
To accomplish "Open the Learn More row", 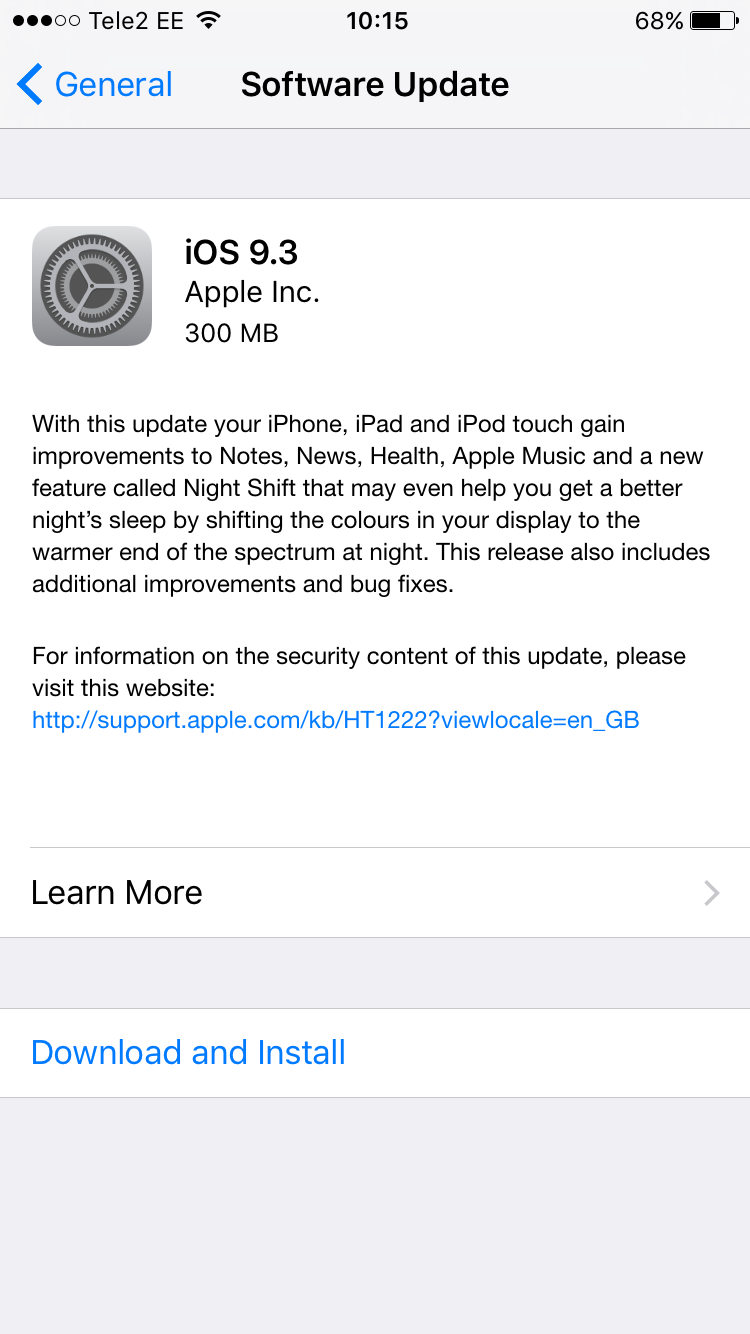I will coord(375,892).
